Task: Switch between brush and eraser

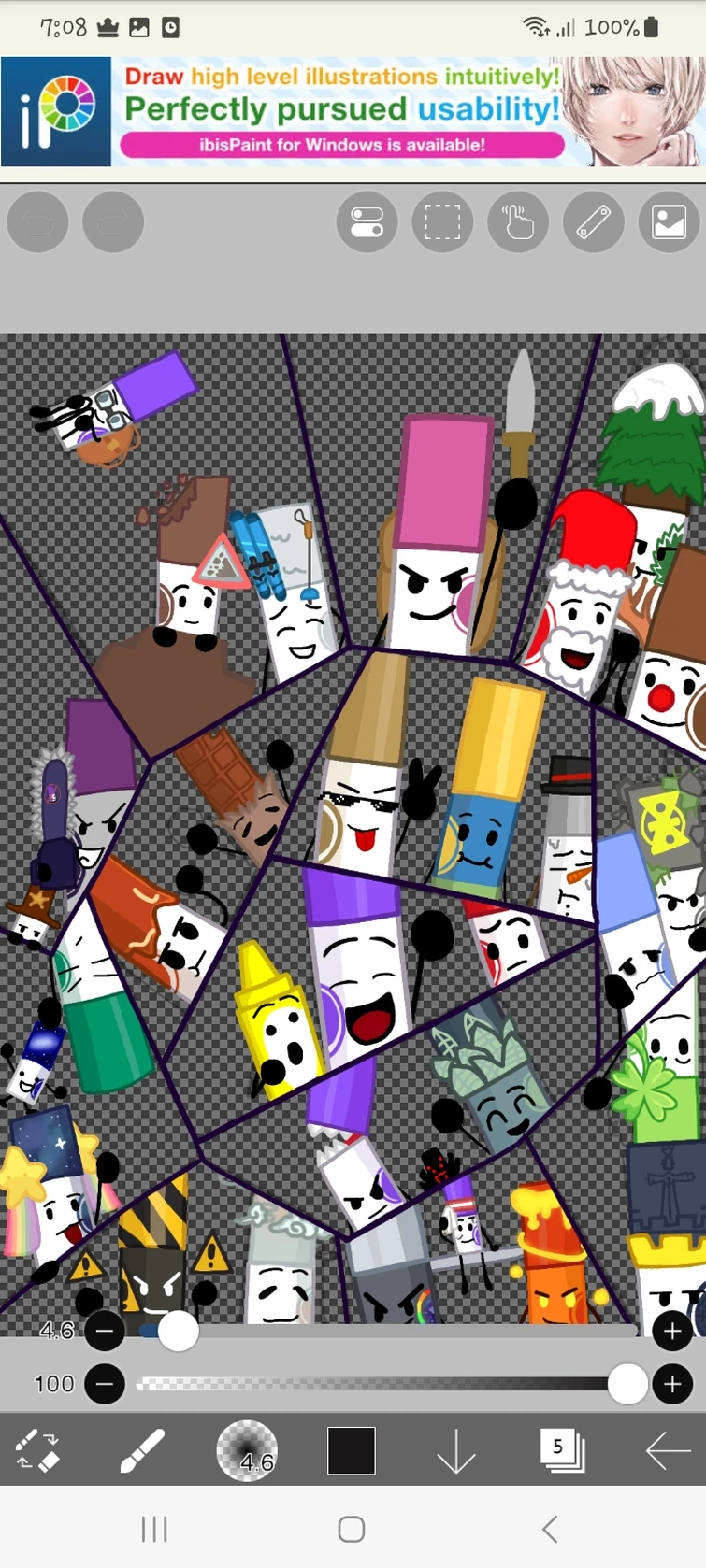Action: 37,1451
